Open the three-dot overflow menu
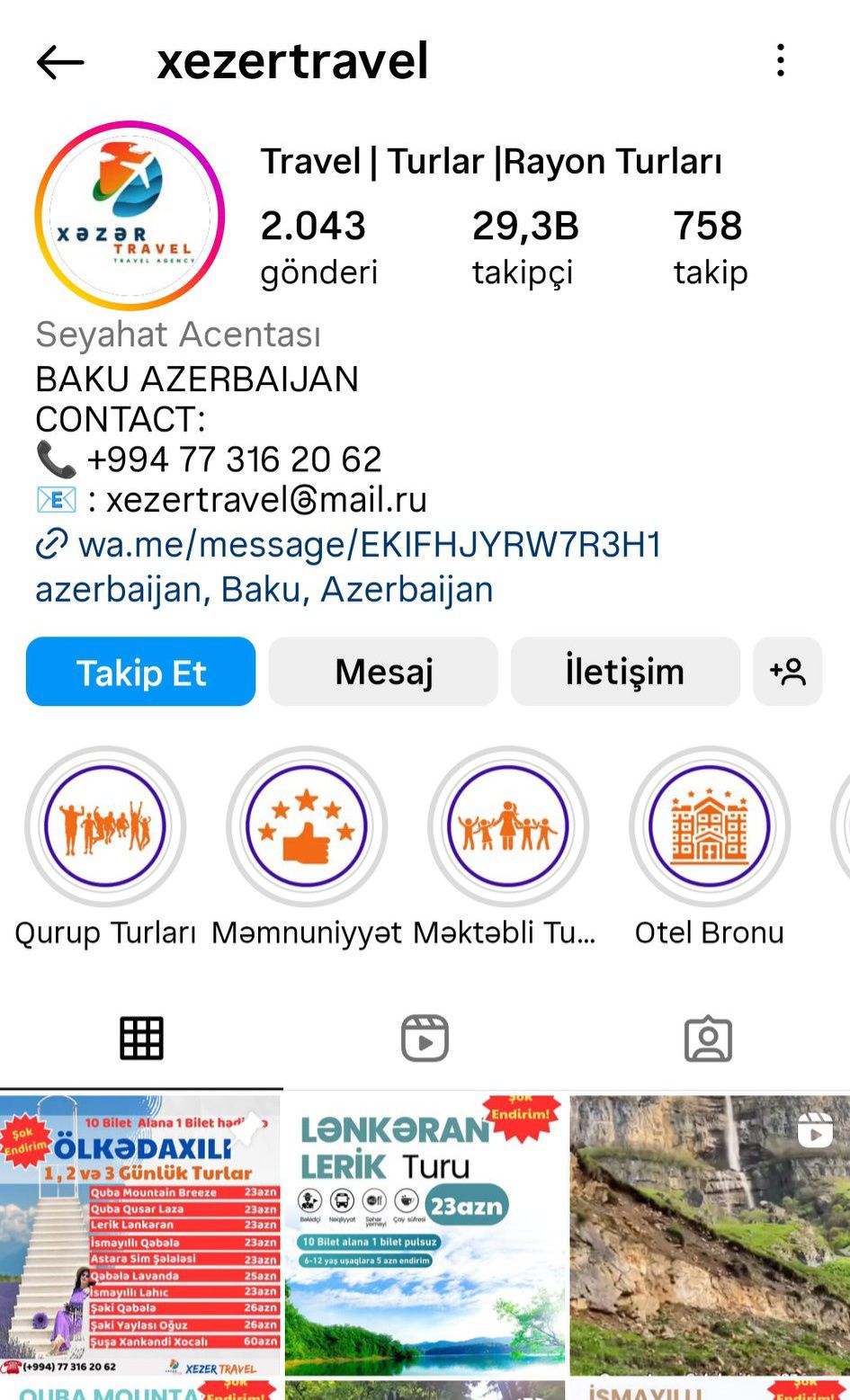The height and width of the screenshot is (1400, 850). 781,60
